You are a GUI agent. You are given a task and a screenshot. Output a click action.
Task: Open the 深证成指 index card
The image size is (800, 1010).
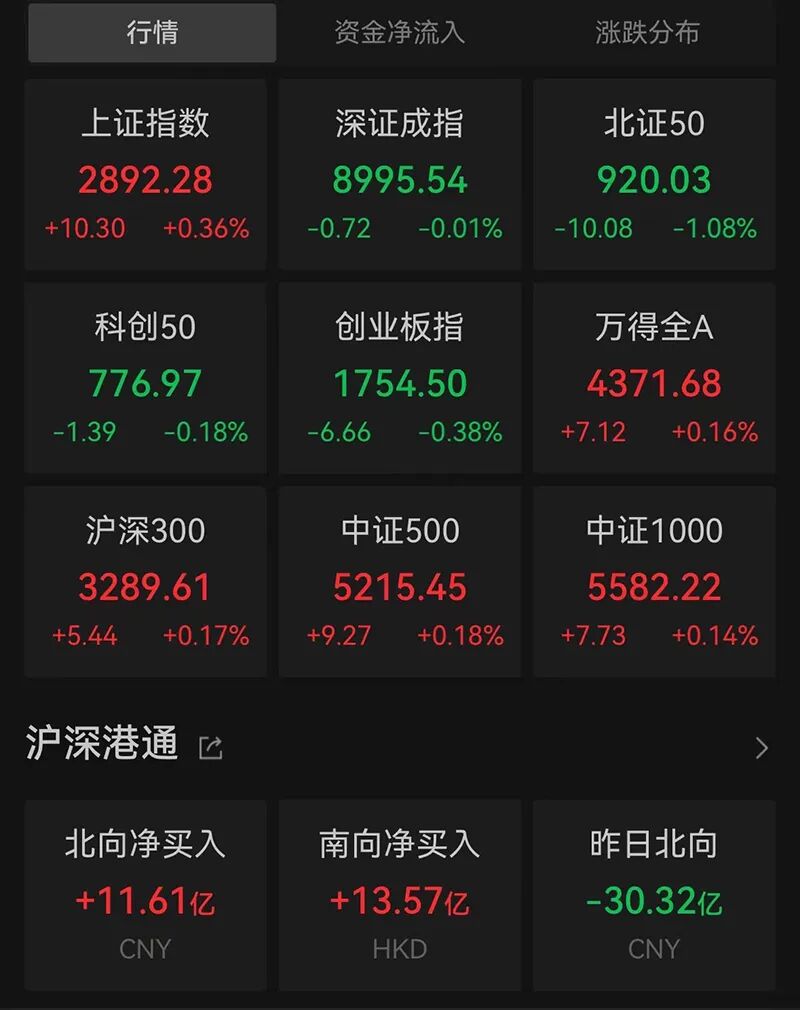400,175
